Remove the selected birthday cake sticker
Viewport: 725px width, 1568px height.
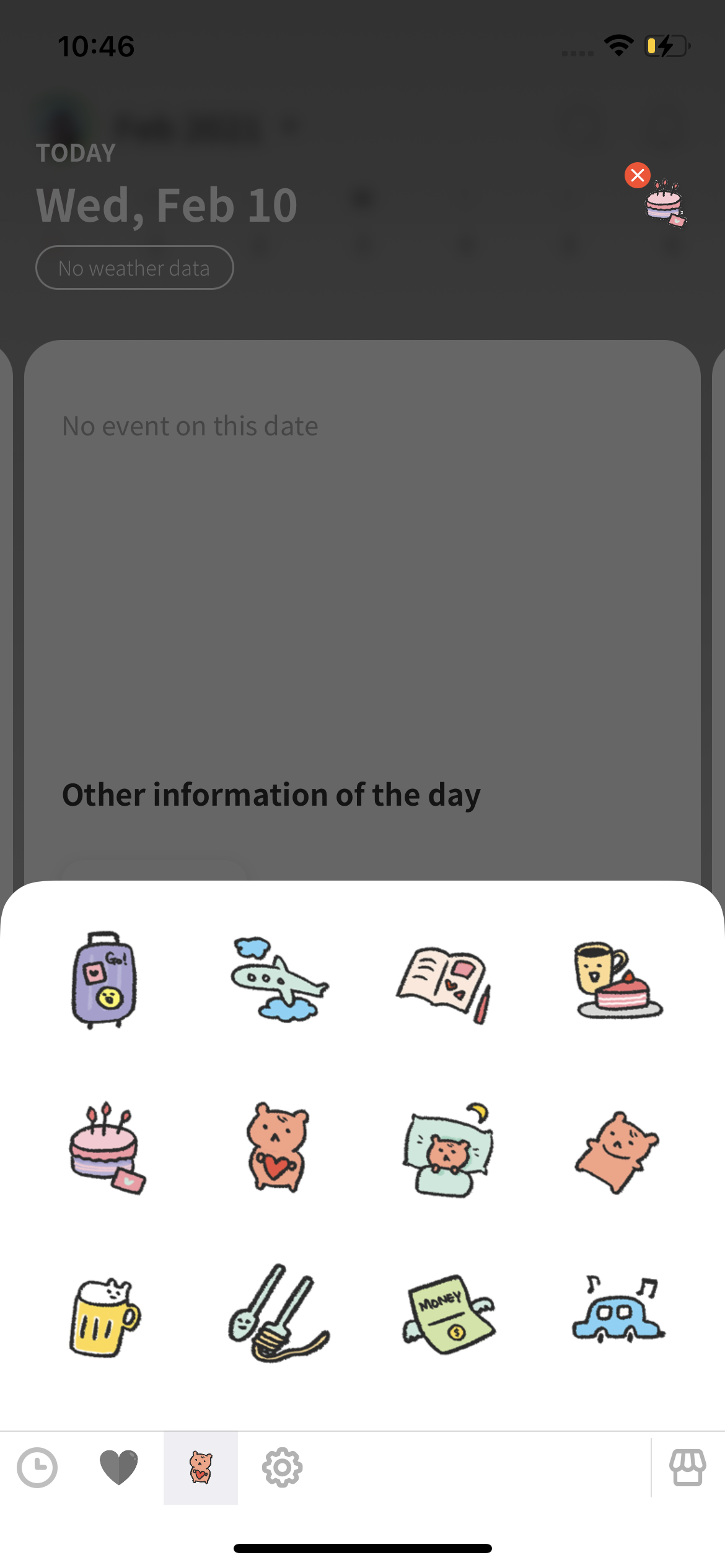point(637,175)
